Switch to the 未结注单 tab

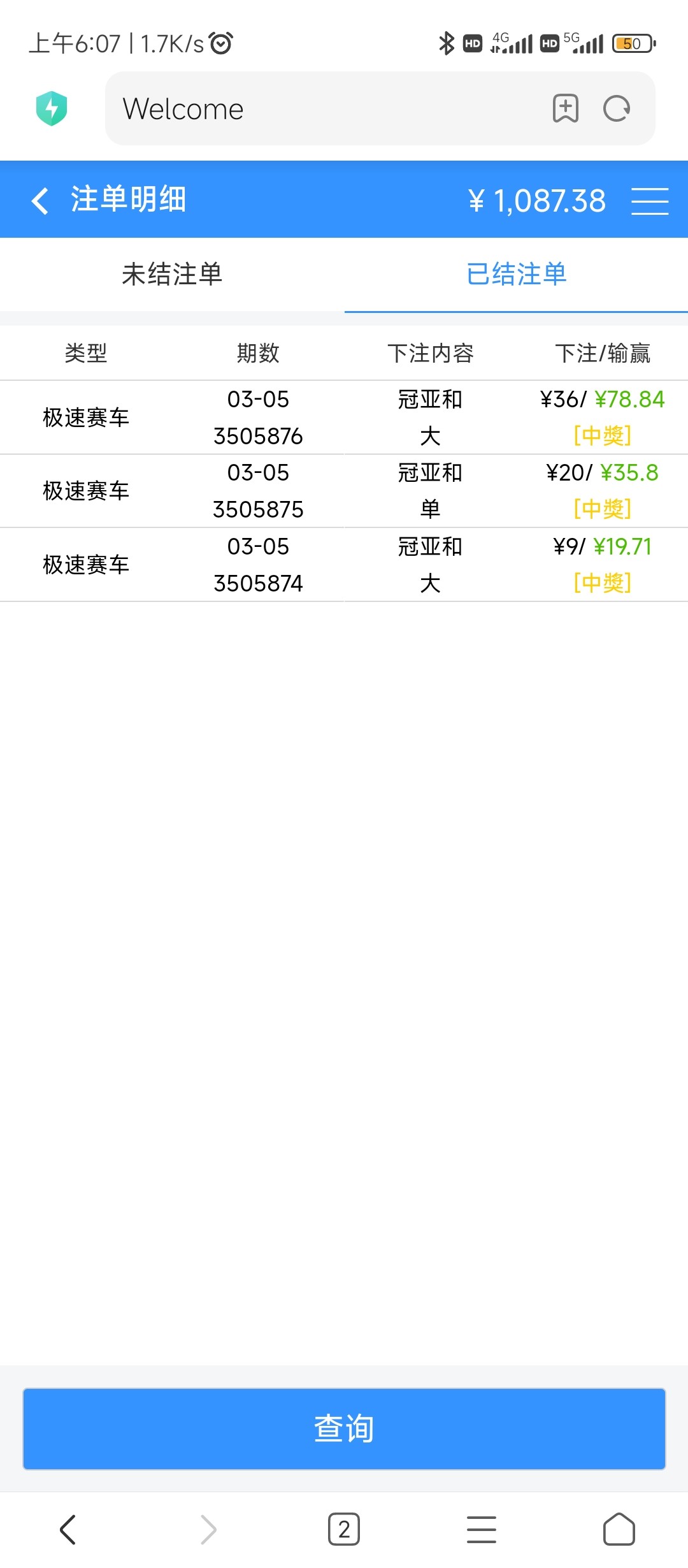click(x=172, y=275)
